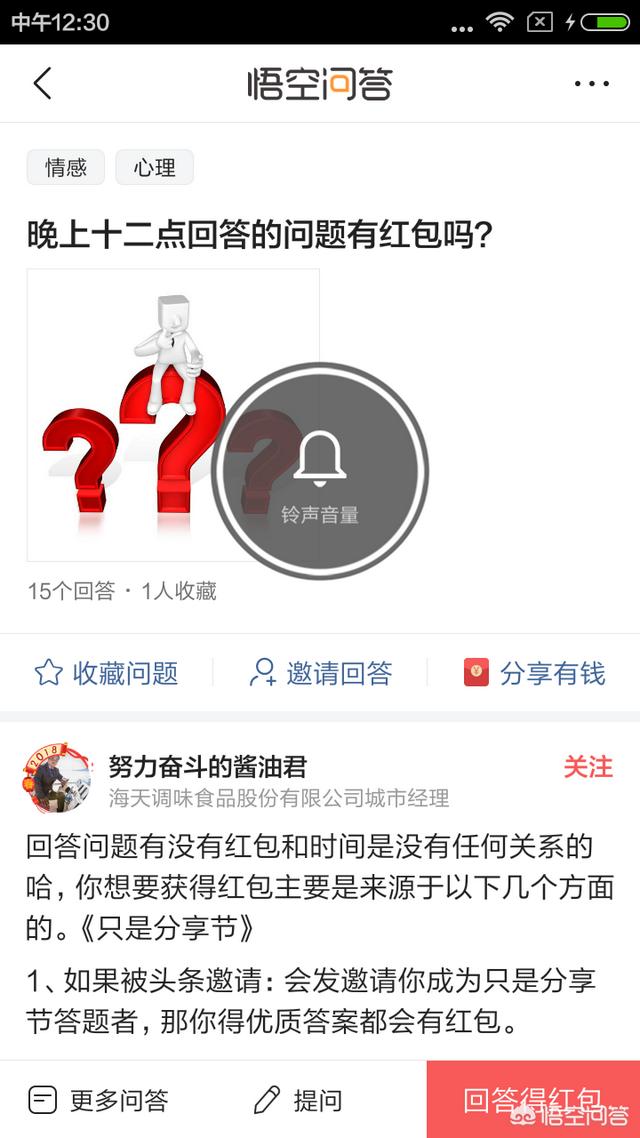
Task: Go back using the top-left arrow
Action: (x=42, y=84)
